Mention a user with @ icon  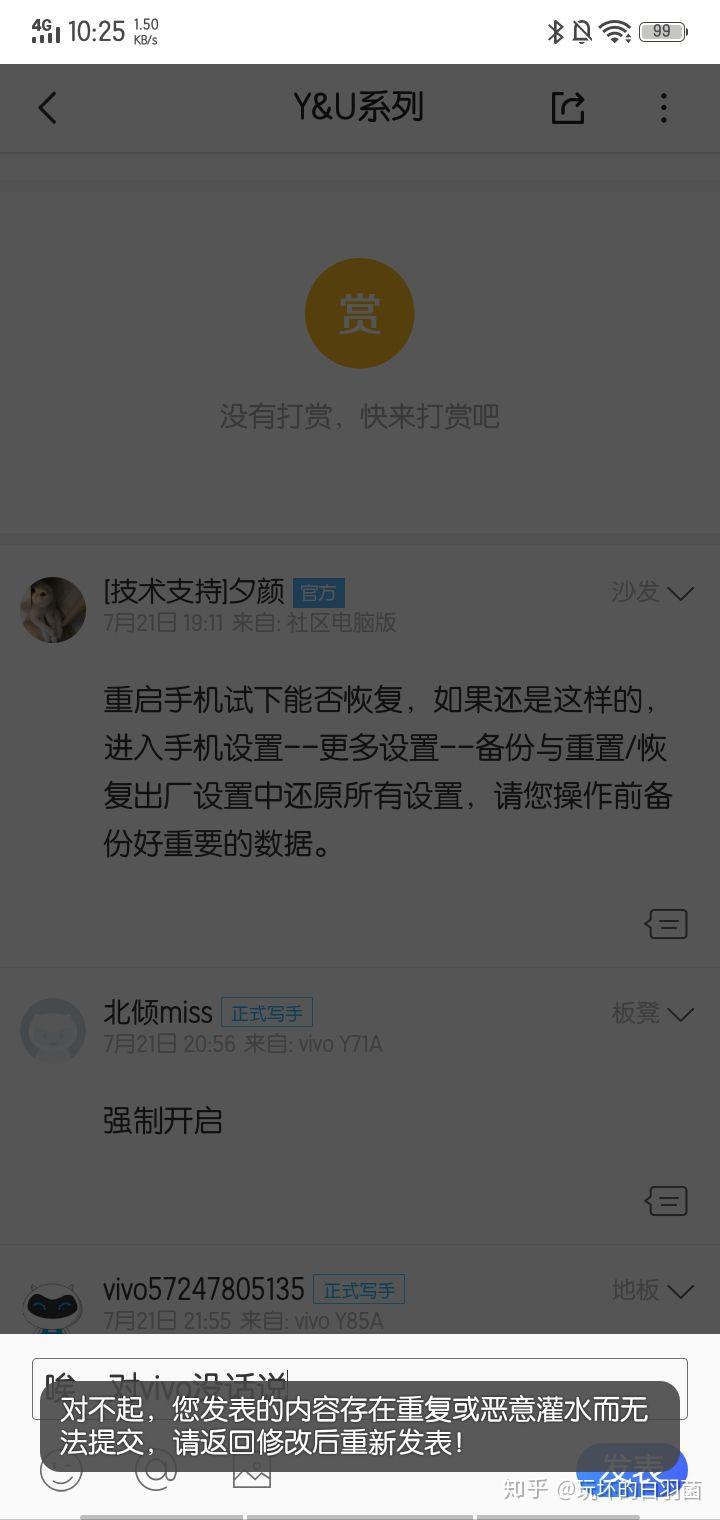coord(156,1472)
